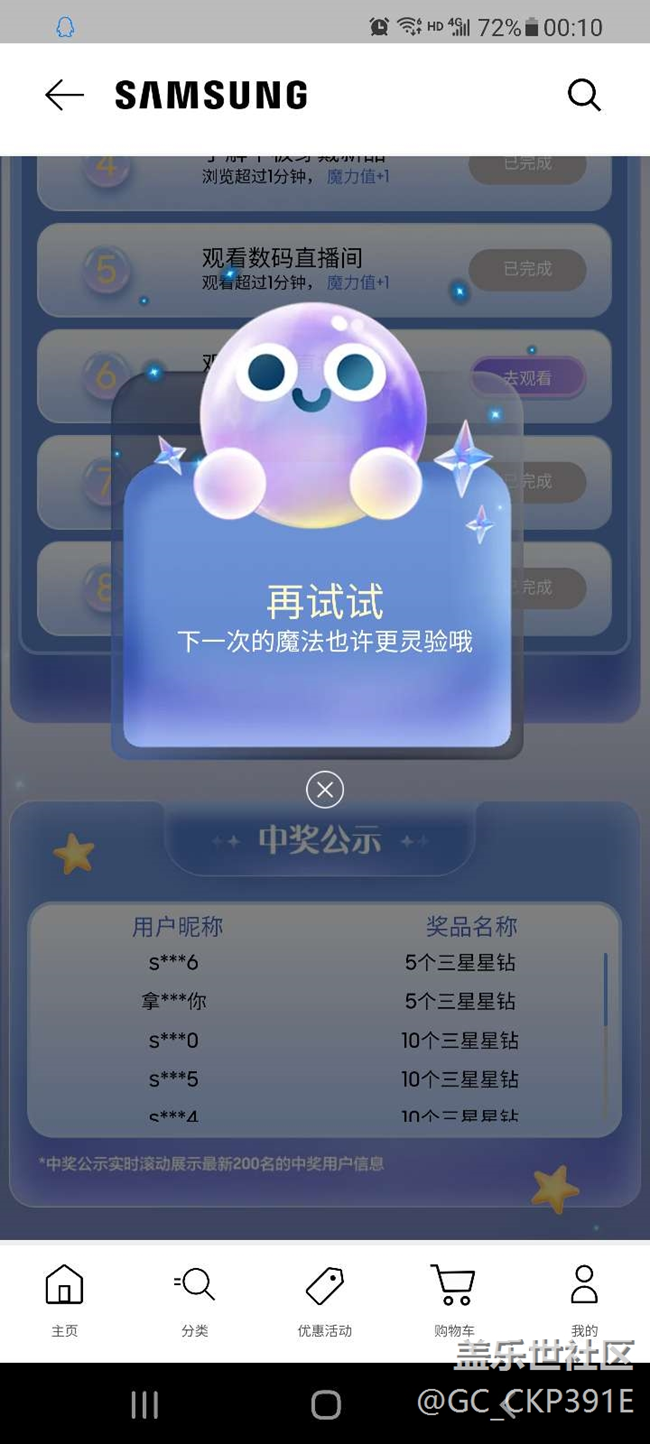Tap the 去观看 button
This screenshot has width=650, height=1444.
click(x=528, y=378)
